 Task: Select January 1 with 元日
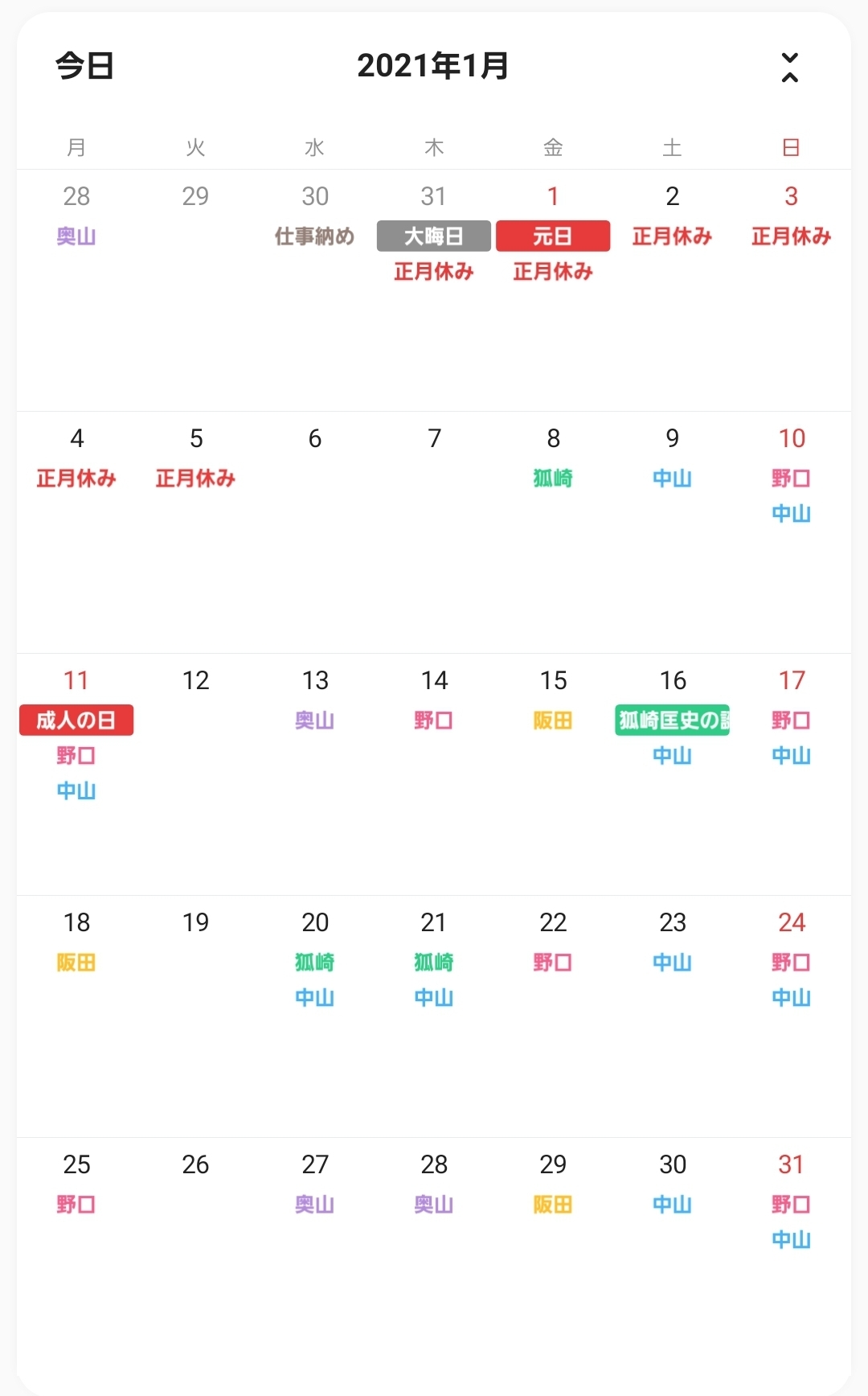[553, 290]
